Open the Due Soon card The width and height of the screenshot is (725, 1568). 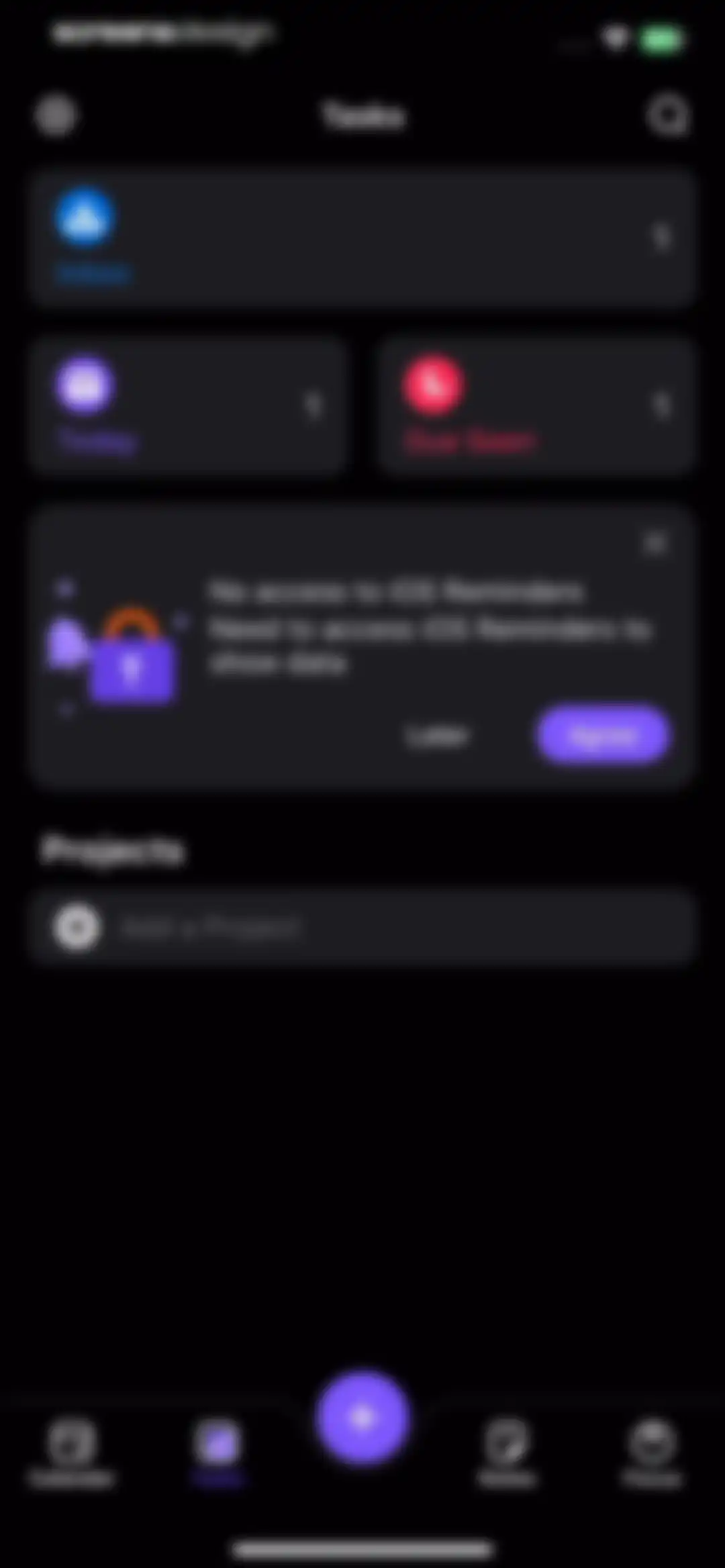536,406
